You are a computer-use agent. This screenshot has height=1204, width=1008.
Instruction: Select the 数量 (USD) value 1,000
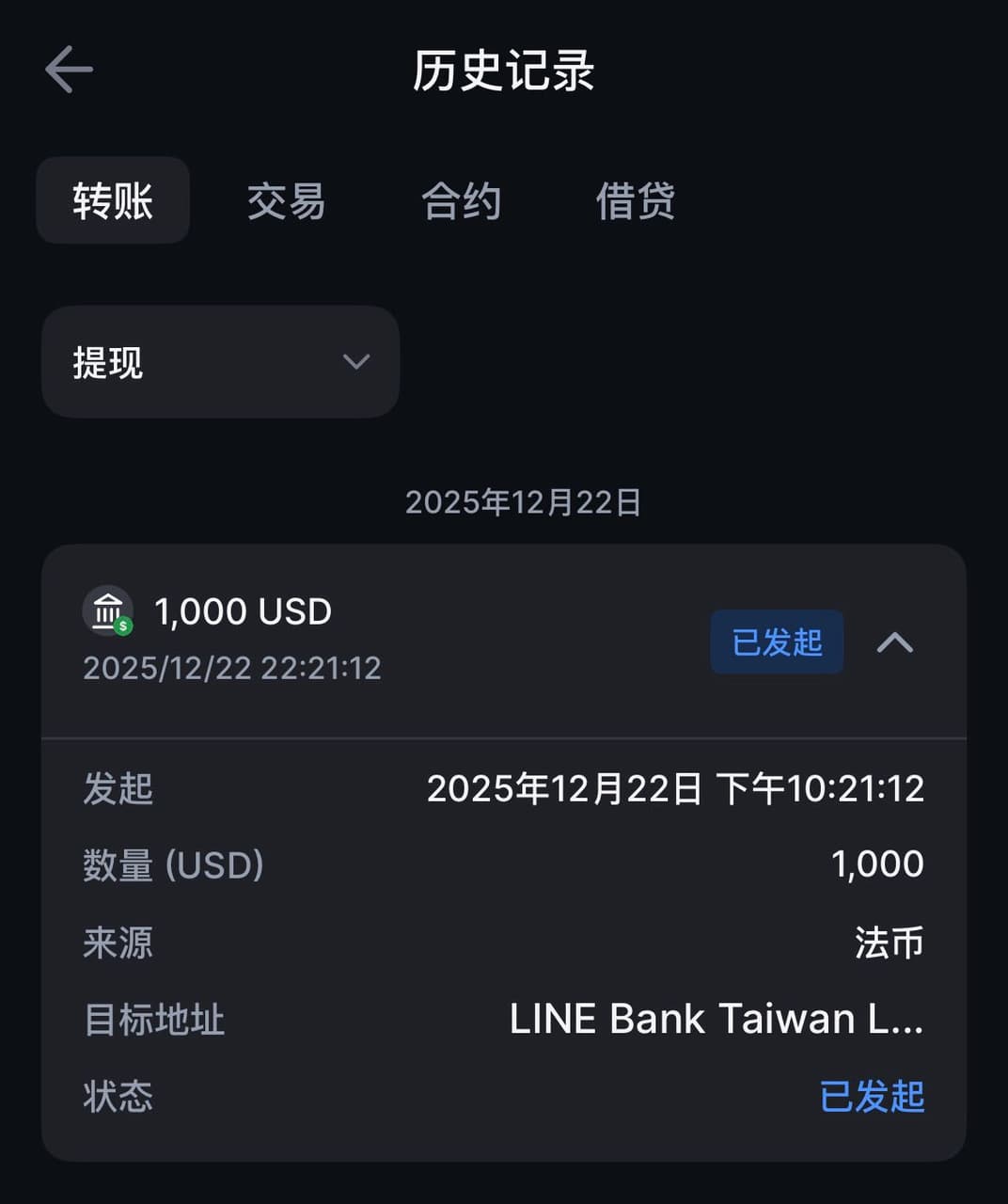tap(878, 863)
